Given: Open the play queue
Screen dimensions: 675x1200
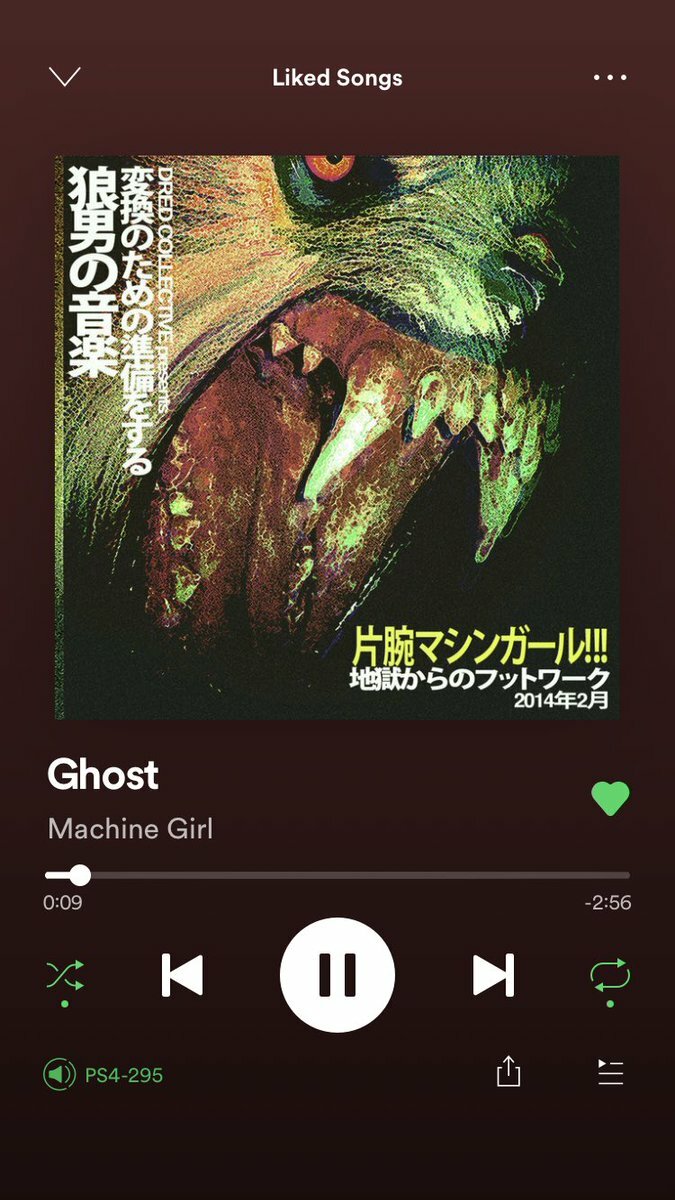Looking at the screenshot, I should click(610, 1072).
